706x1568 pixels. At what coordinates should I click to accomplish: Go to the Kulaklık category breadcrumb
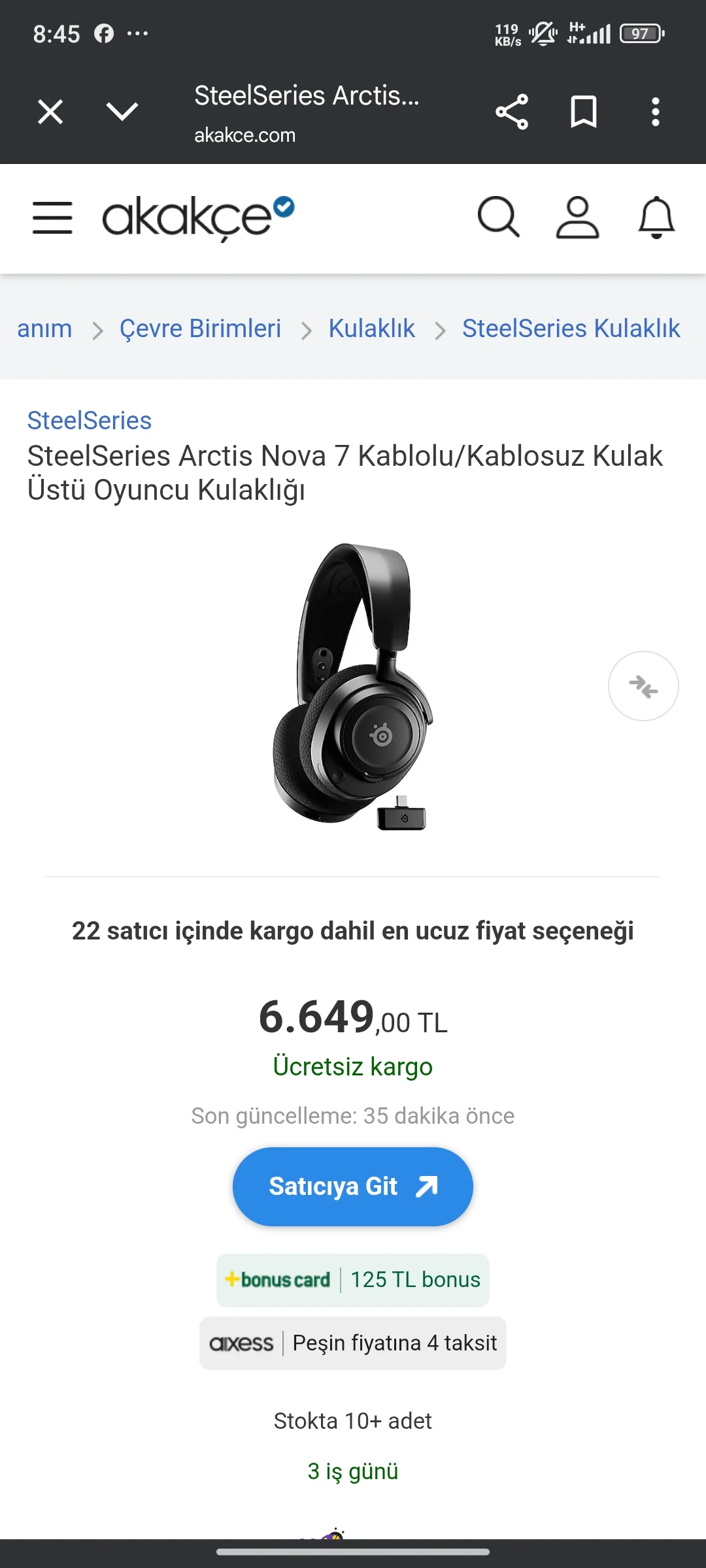[371, 329]
